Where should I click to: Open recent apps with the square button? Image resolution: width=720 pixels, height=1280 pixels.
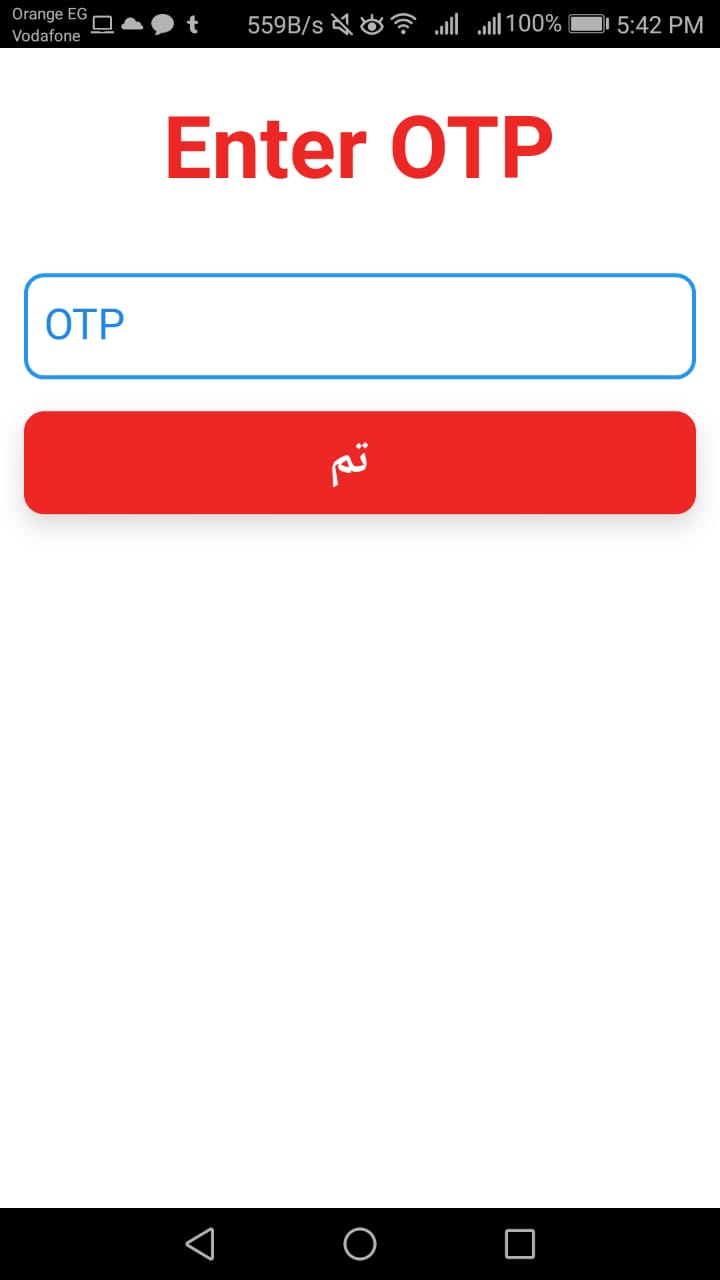(x=519, y=1243)
